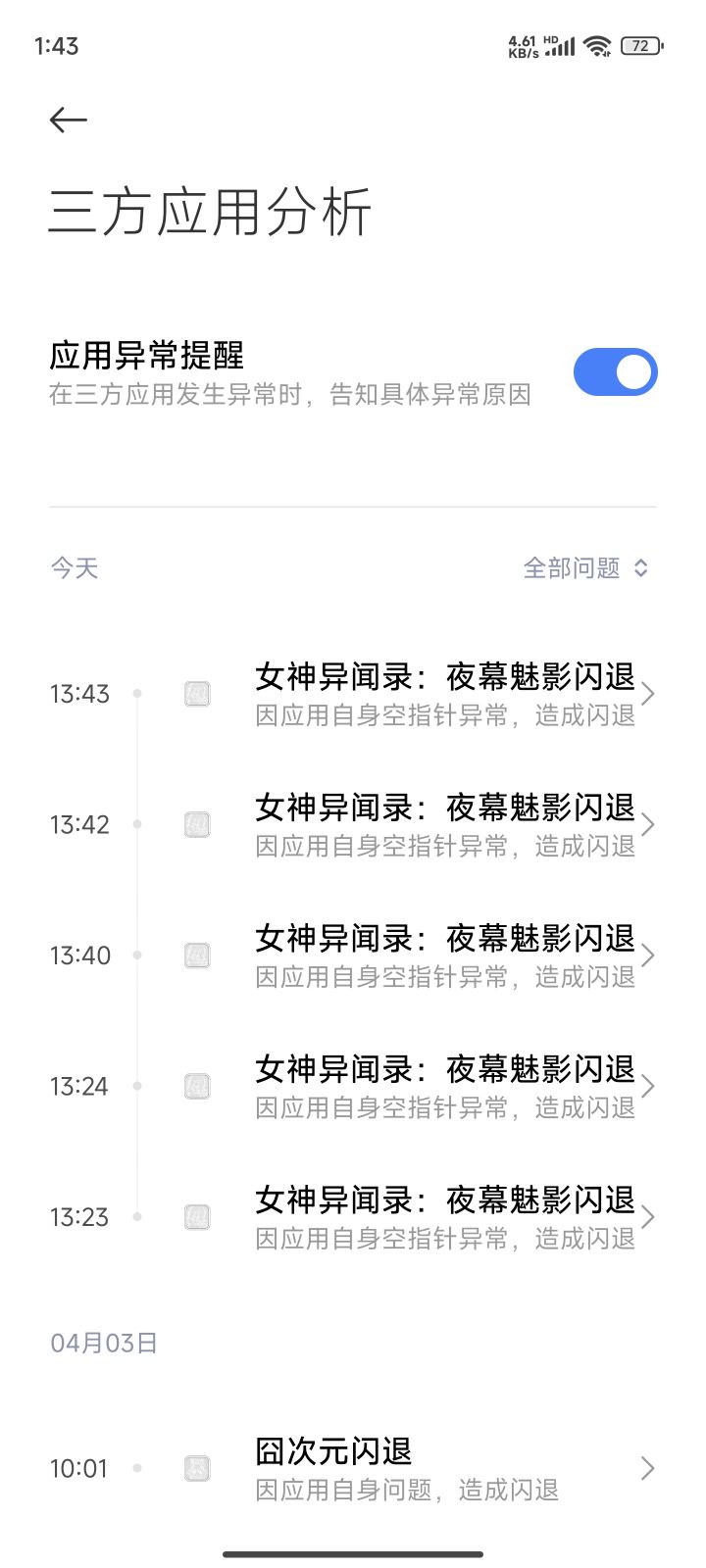Screen dimensions: 706x1568
Task: View the 13:24 女神异闻录 crash details
Action: (x=353, y=1086)
